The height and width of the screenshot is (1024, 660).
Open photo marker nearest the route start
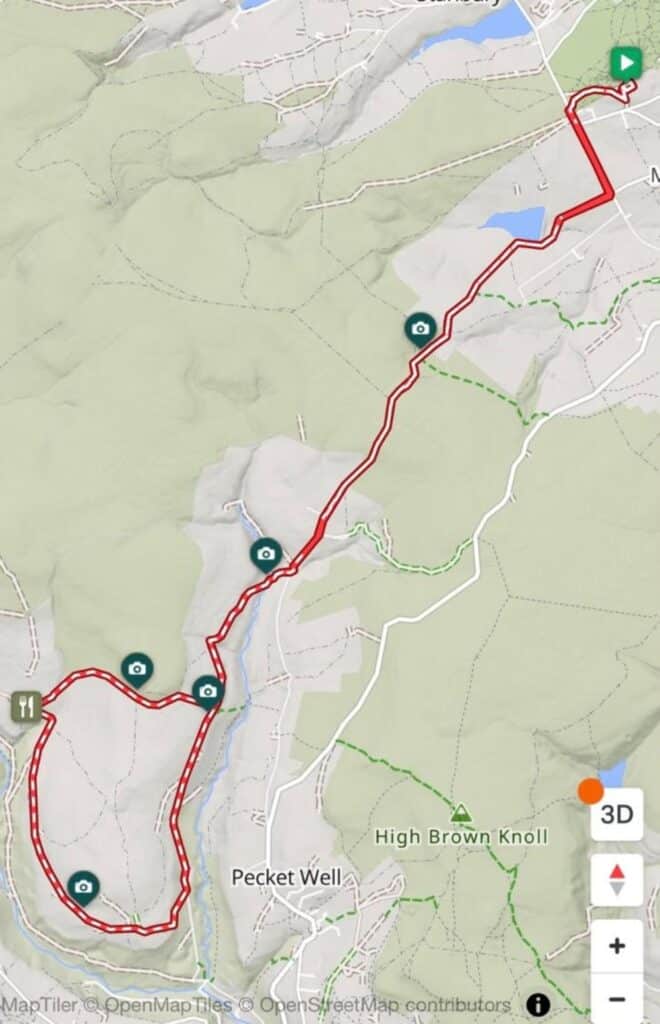pos(420,330)
